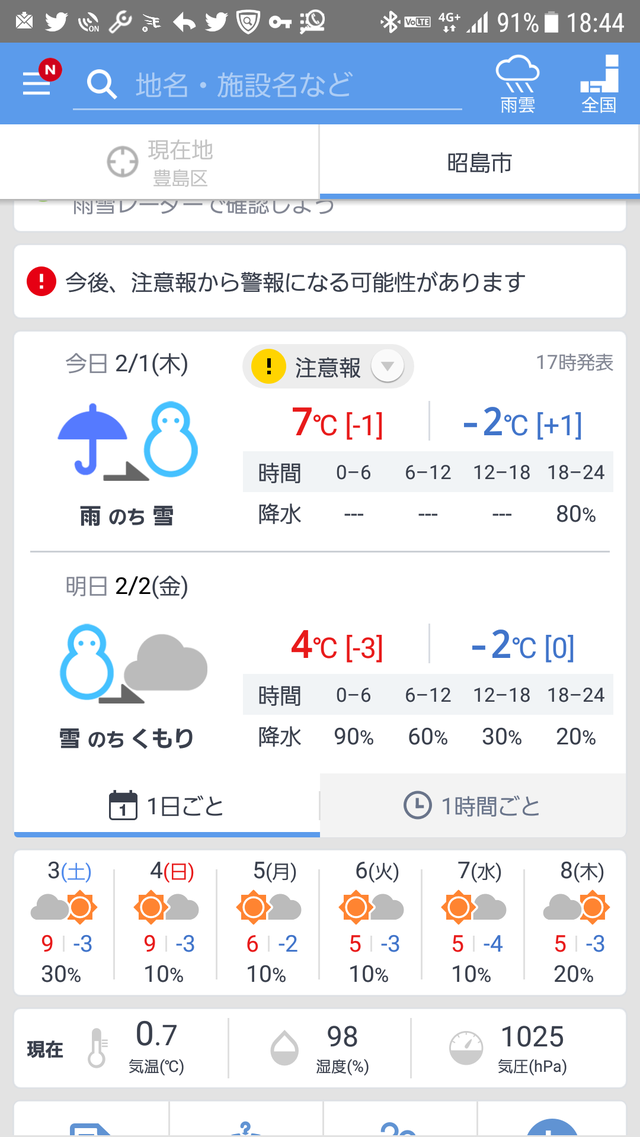Open the warning possibility alert banner
The height and width of the screenshot is (1137, 640).
pyautogui.click(x=320, y=281)
